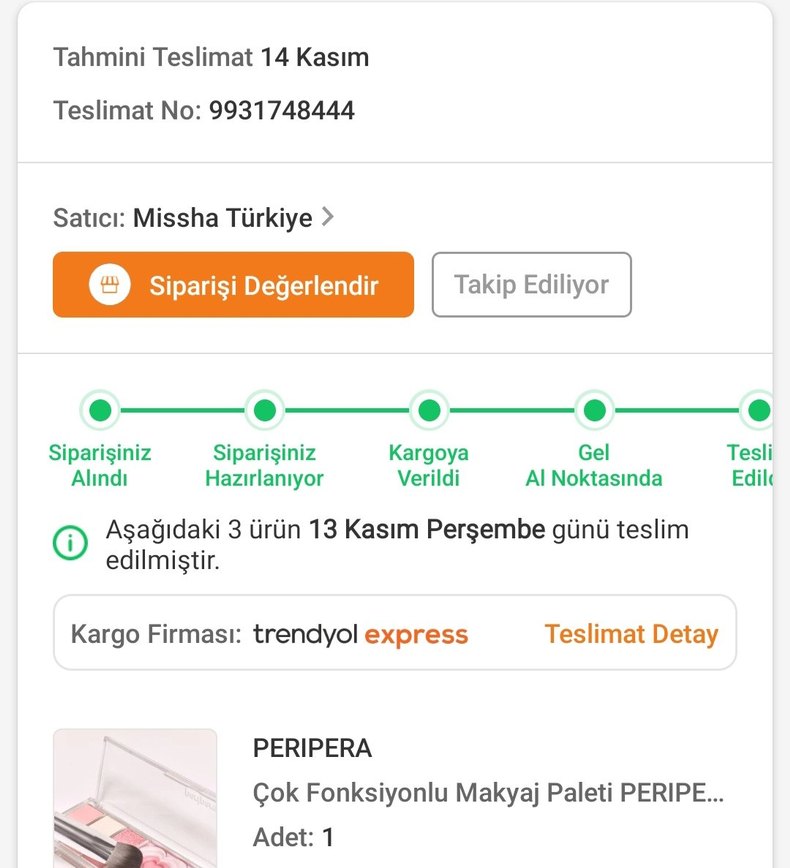This screenshot has width=790, height=868.
Task: Expand the Missha Türkiye seller details via chevron
Action: click(330, 217)
